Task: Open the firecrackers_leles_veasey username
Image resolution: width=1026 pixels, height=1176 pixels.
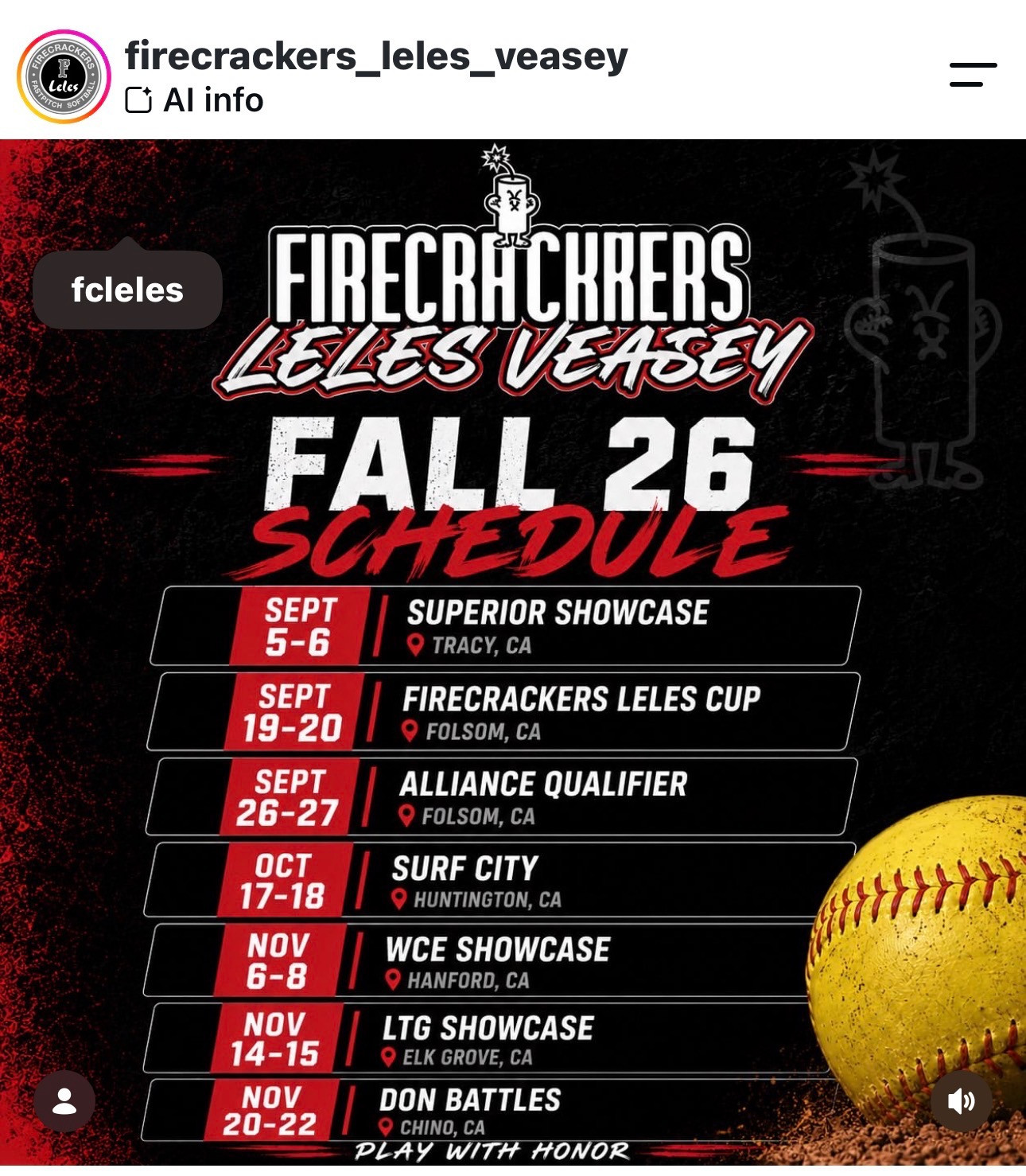Action: [x=376, y=56]
